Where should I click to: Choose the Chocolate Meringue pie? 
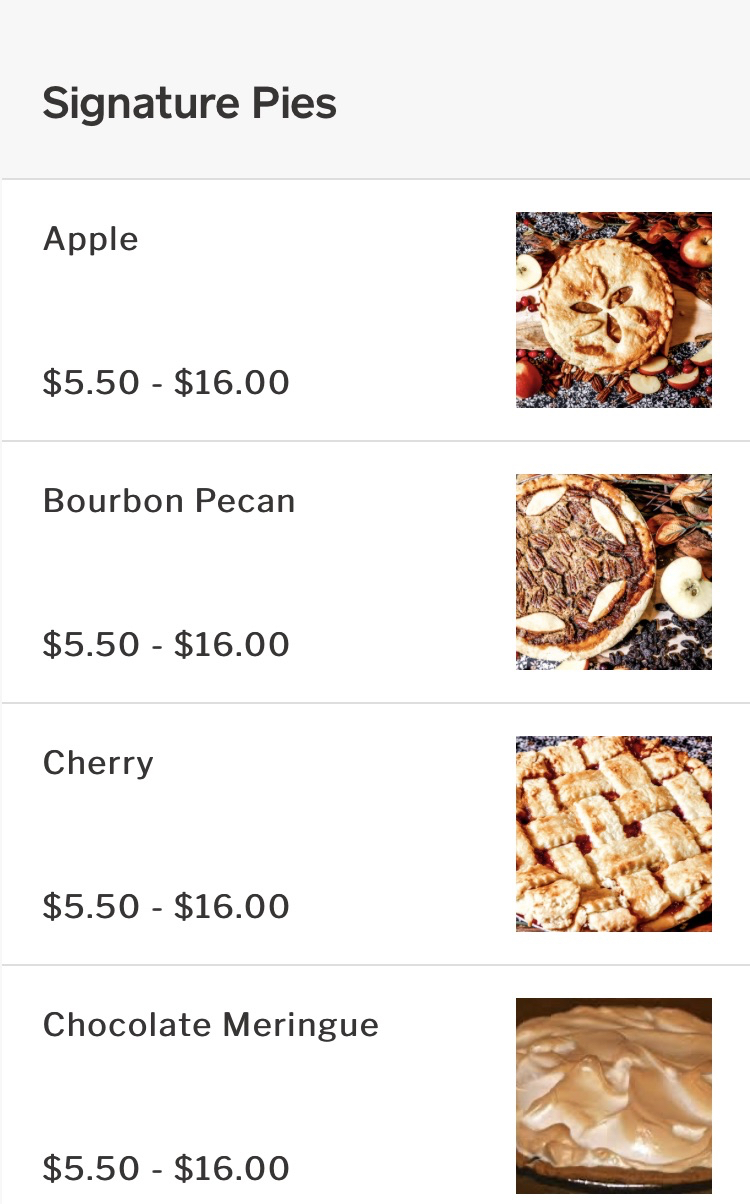[211, 1026]
